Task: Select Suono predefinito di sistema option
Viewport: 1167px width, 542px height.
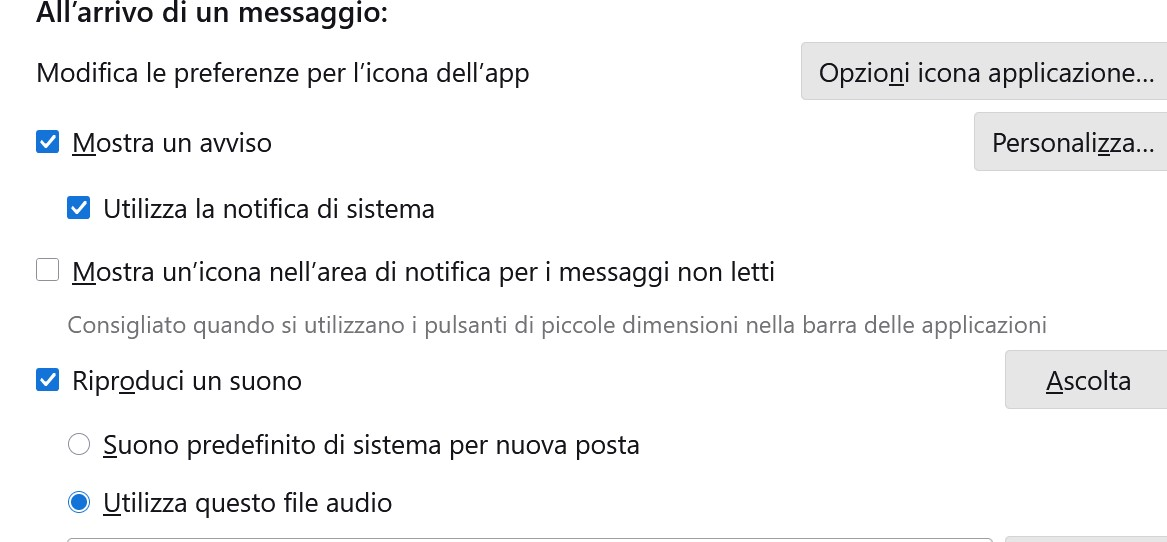Action: pos(79,444)
